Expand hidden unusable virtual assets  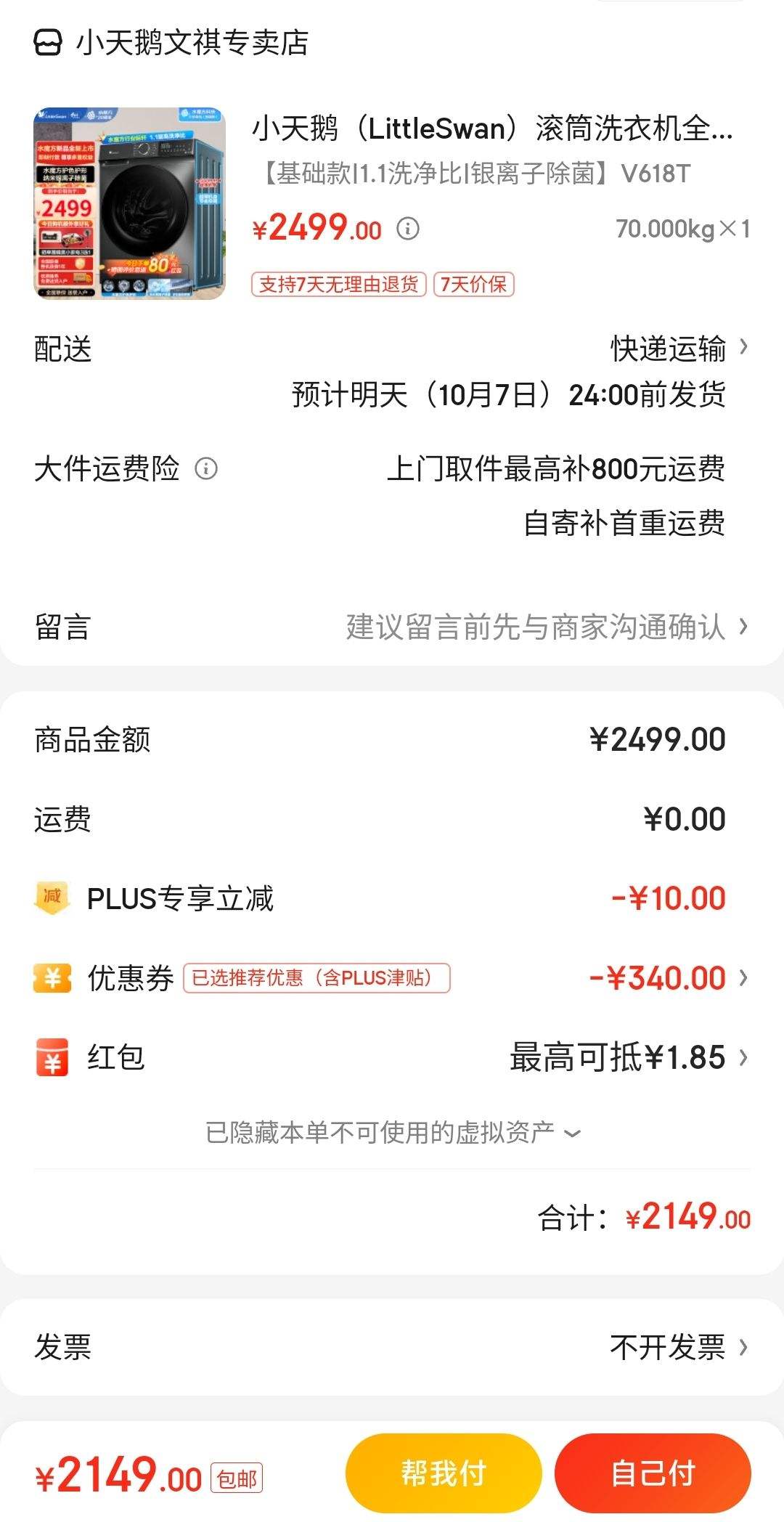(393, 1132)
